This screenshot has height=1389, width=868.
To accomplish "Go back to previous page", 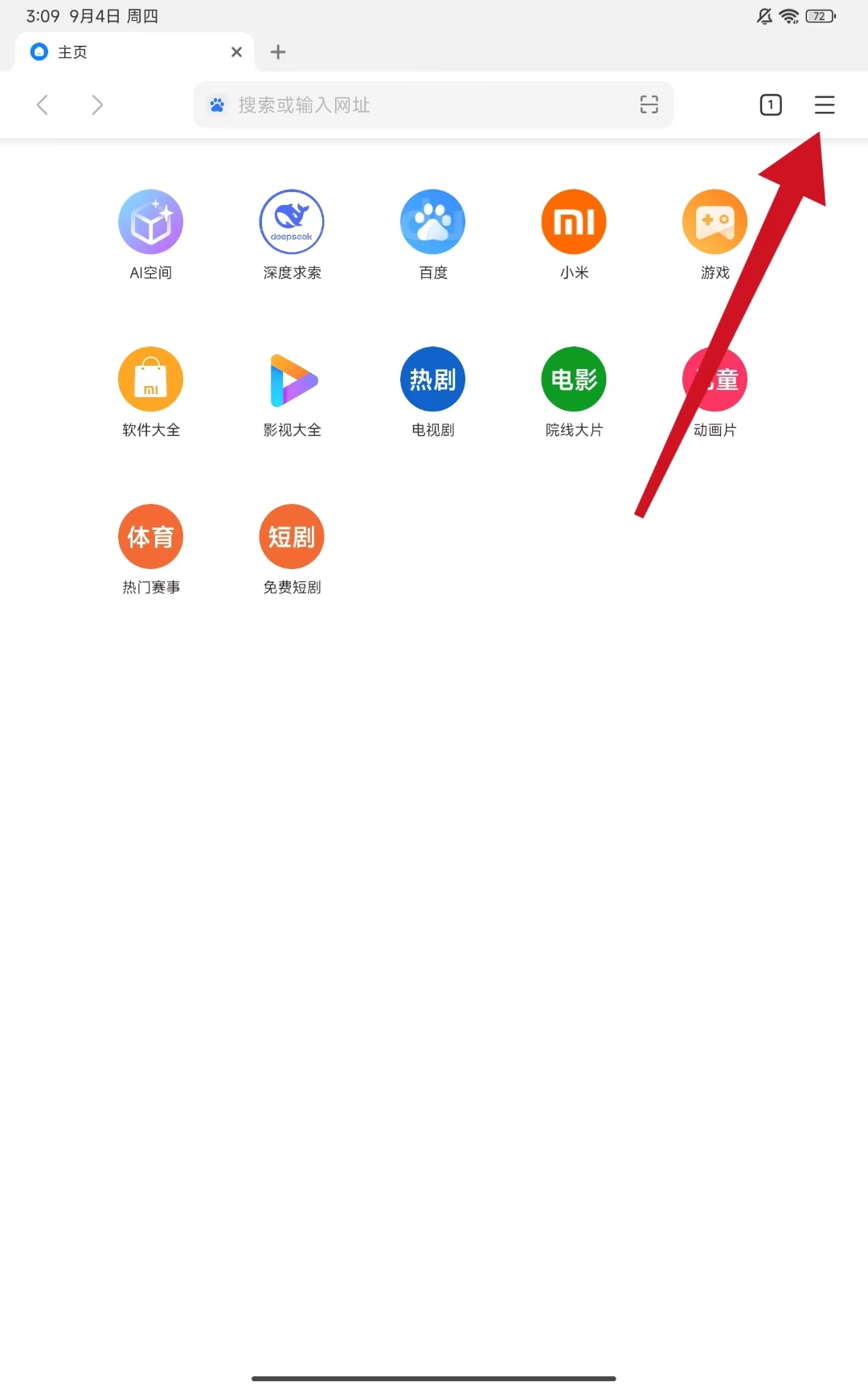I will coord(43,104).
